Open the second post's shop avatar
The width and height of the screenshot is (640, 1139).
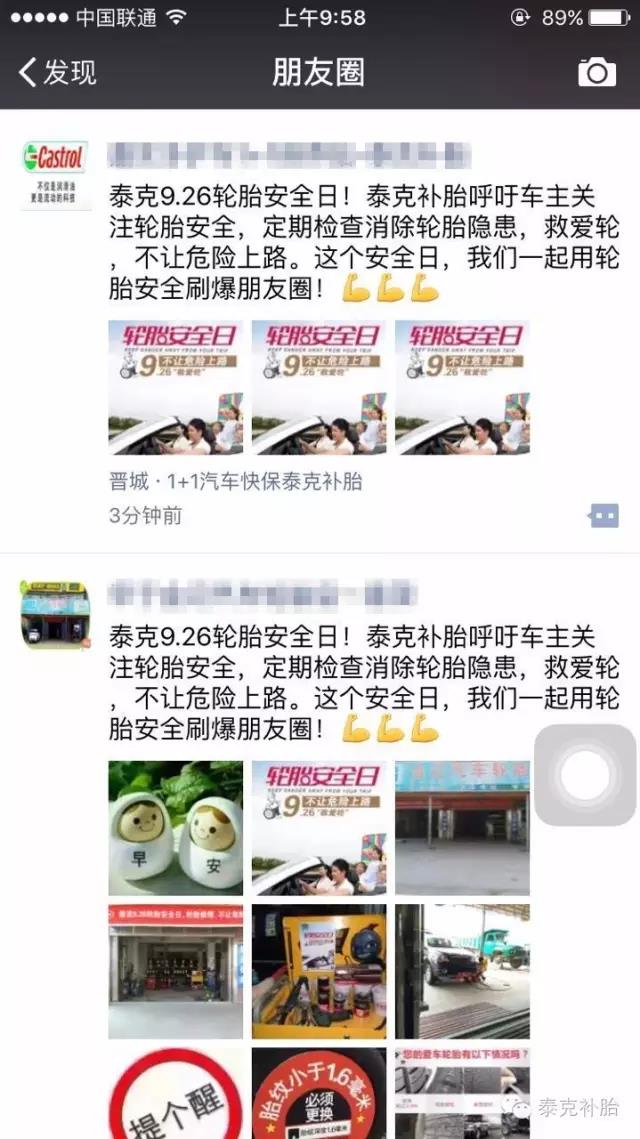click(55, 613)
